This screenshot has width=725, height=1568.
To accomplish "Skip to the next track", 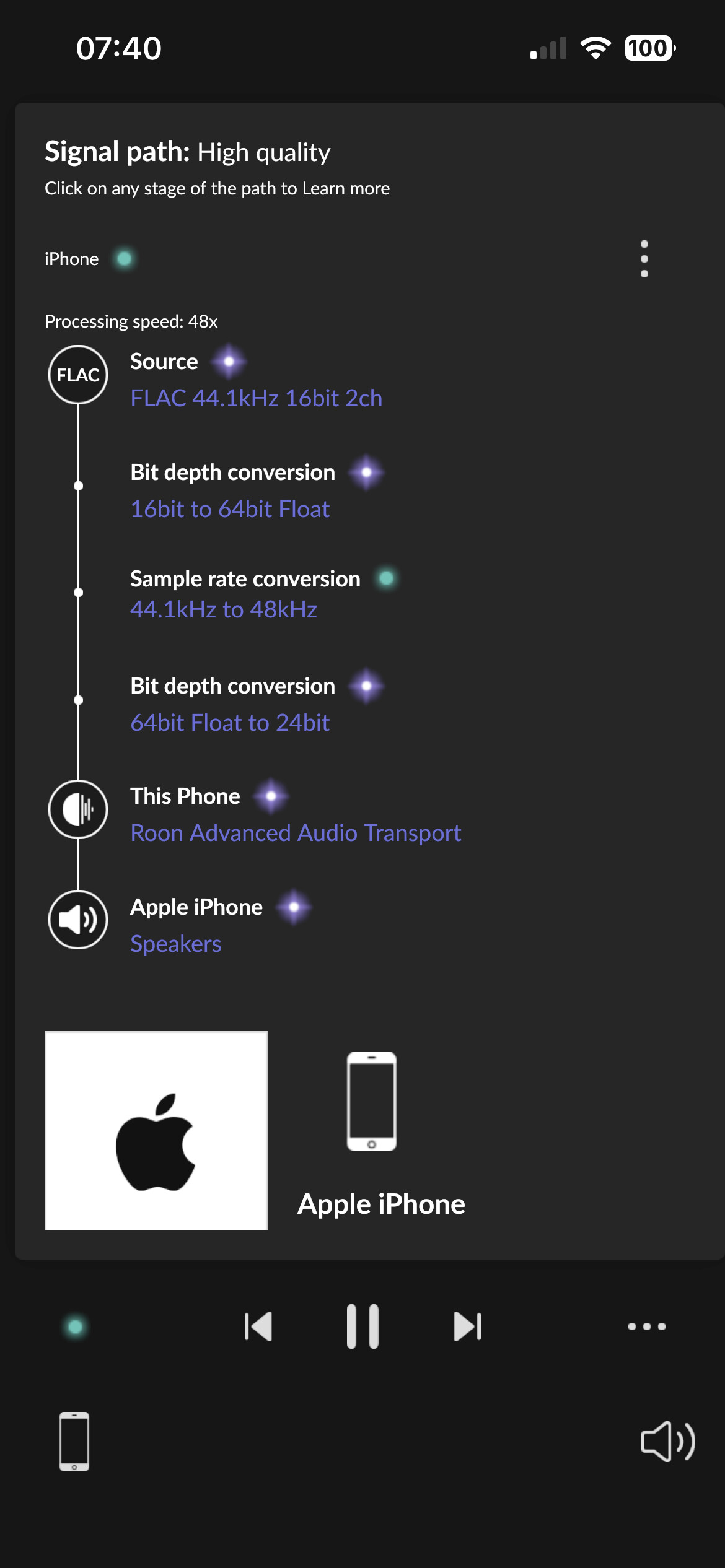I will tap(467, 1326).
